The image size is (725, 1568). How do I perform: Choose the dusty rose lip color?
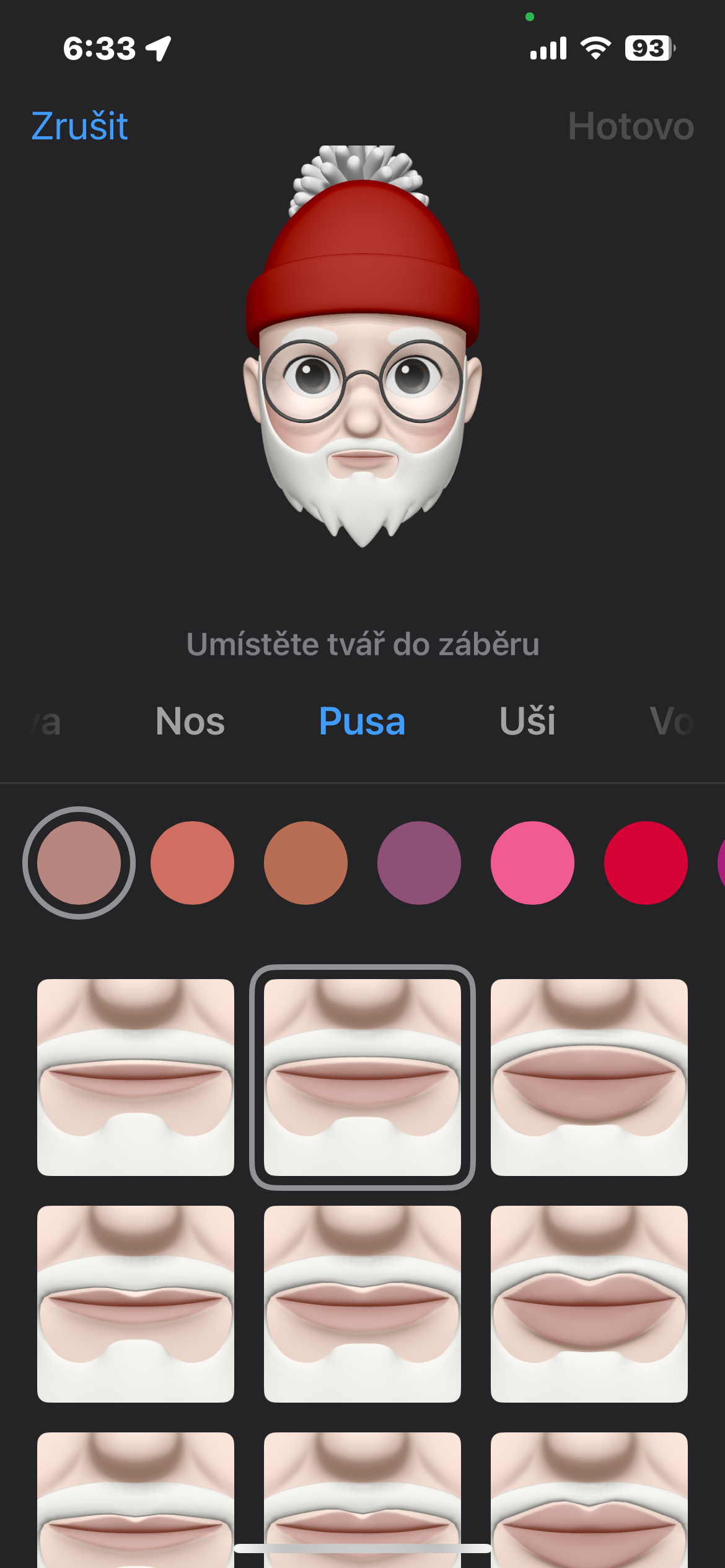click(79, 863)
